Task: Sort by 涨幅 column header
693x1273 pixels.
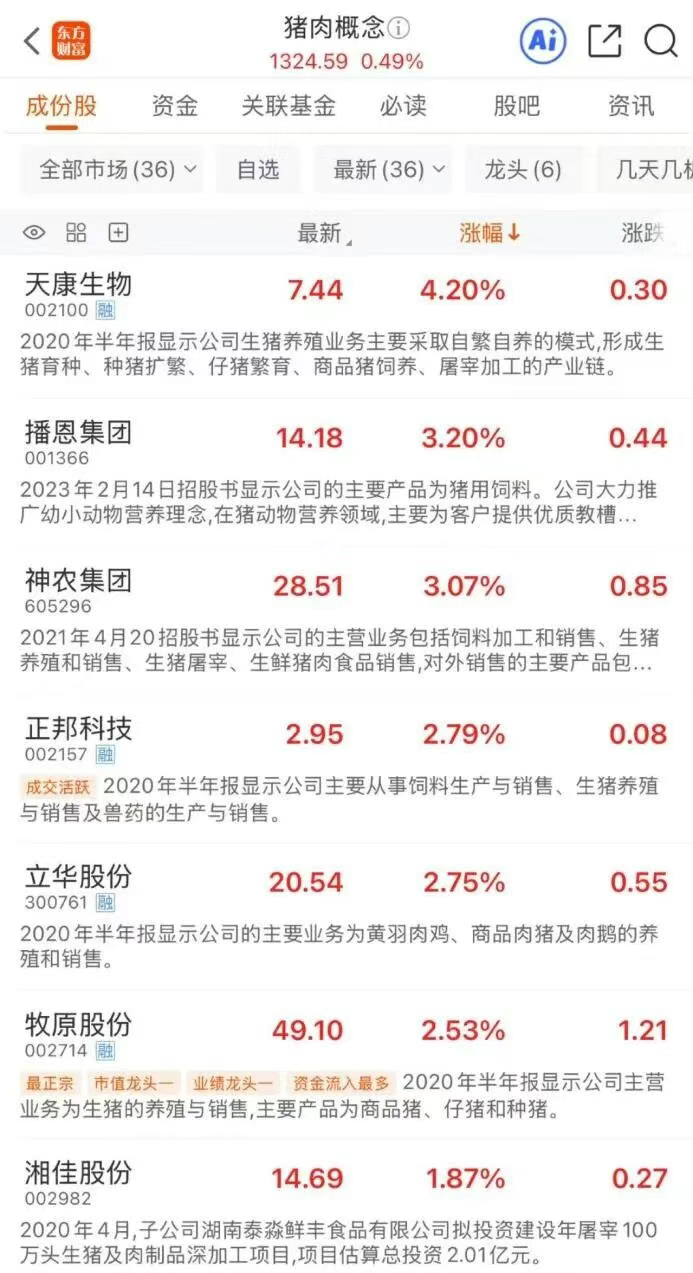Action: 490,233
